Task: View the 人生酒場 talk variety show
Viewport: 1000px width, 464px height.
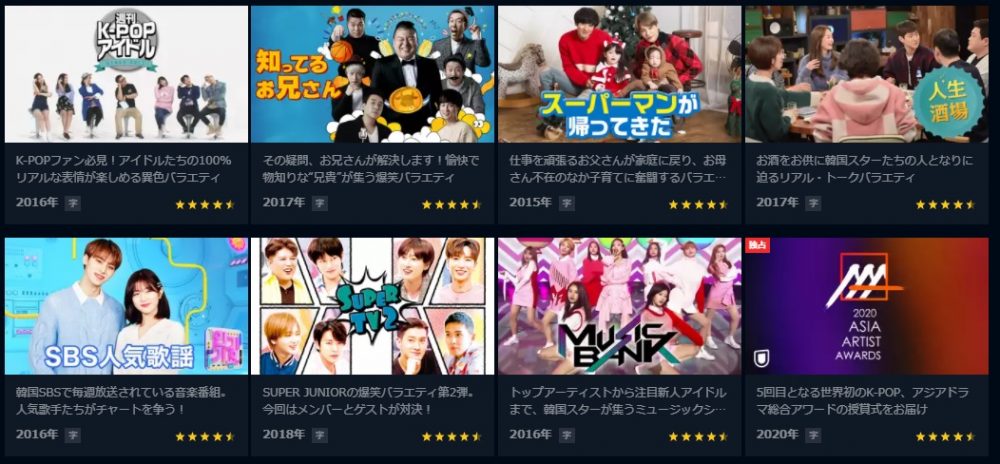Action: point(866,75)
